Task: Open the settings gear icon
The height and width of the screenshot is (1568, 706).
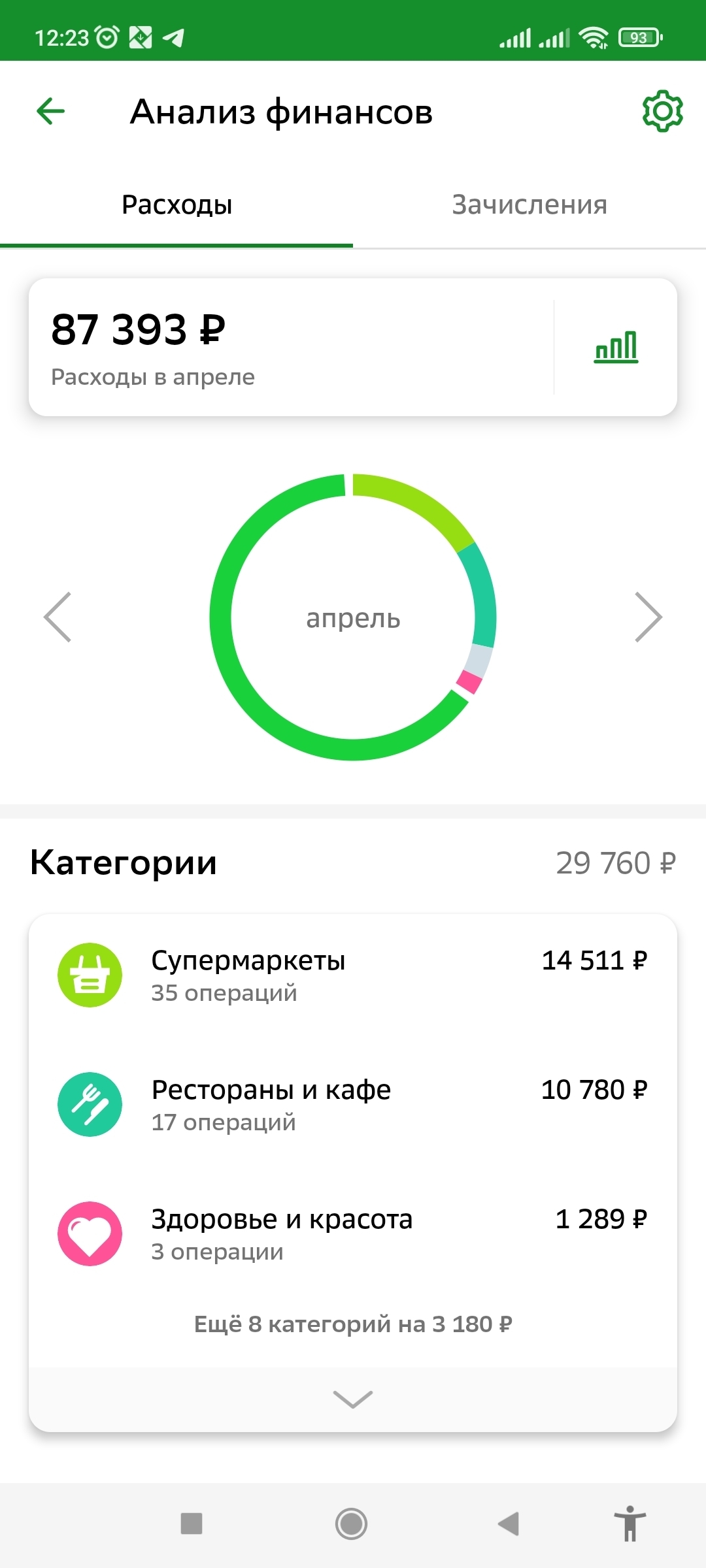Action: 662,111
